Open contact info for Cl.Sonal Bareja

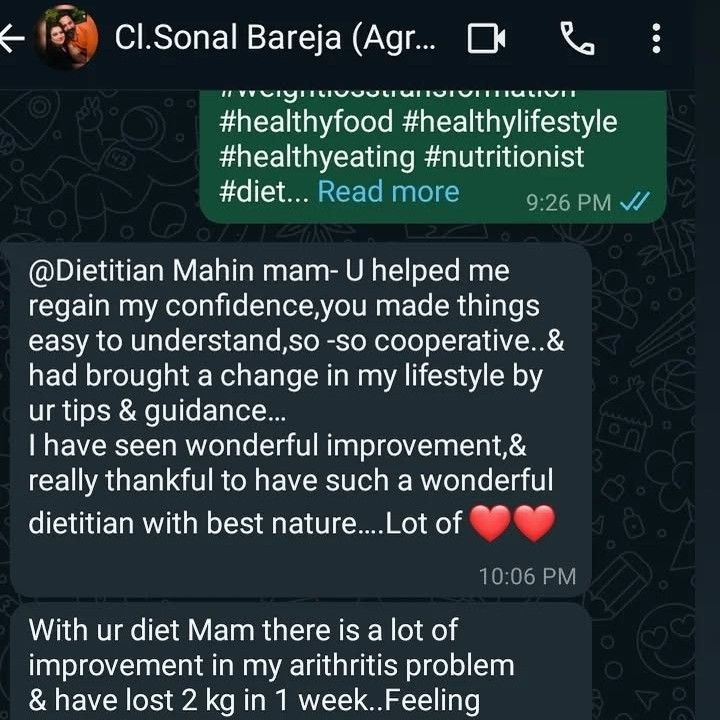[x=275, y=40]
